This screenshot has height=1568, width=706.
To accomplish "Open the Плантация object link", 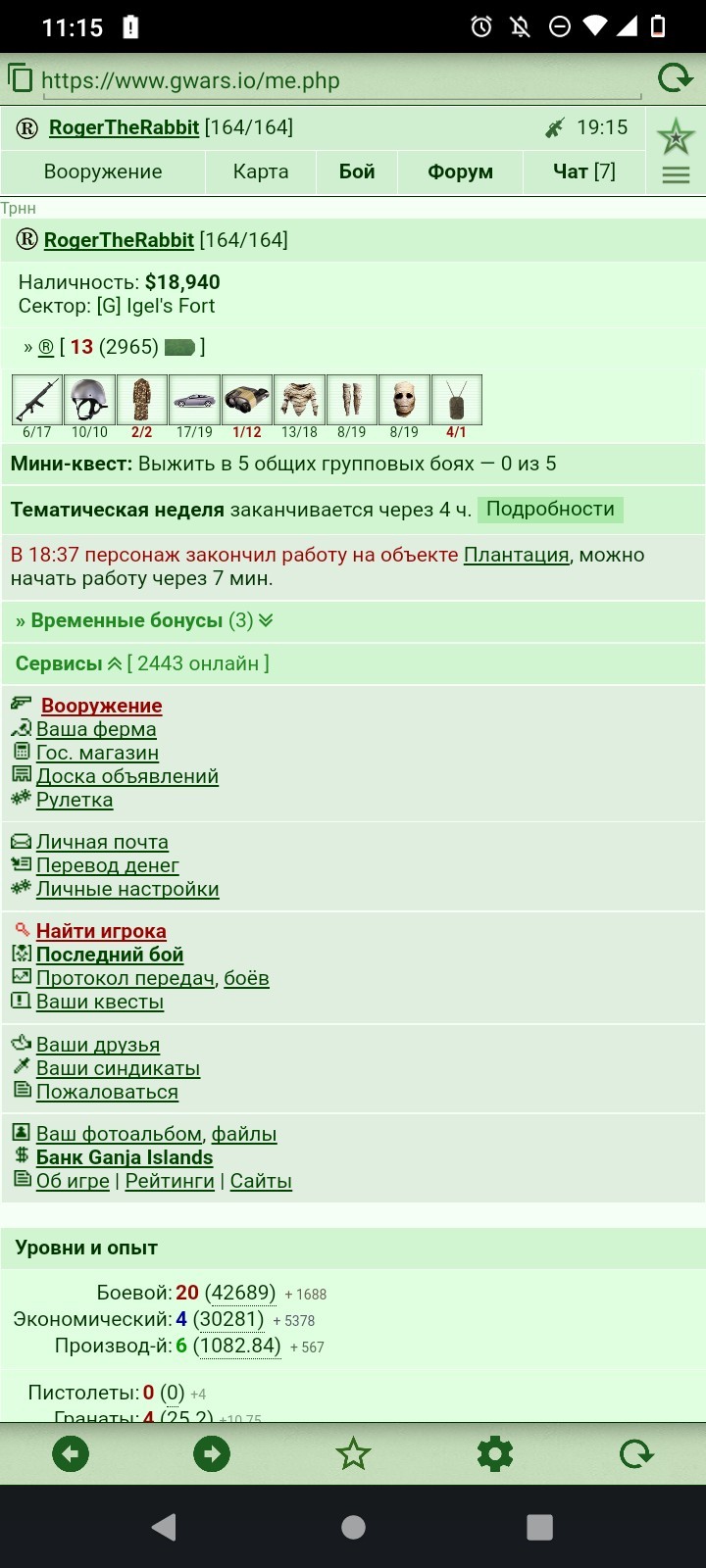I will [516, 555].
